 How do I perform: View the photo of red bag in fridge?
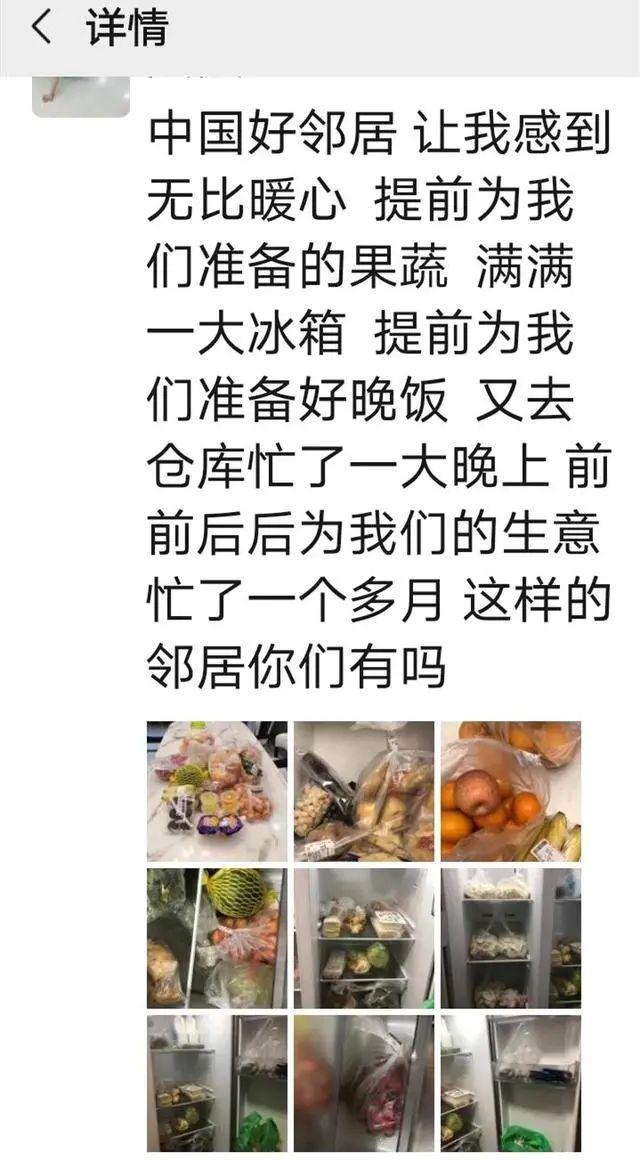pyautogui.click(x=364, y=1083)
